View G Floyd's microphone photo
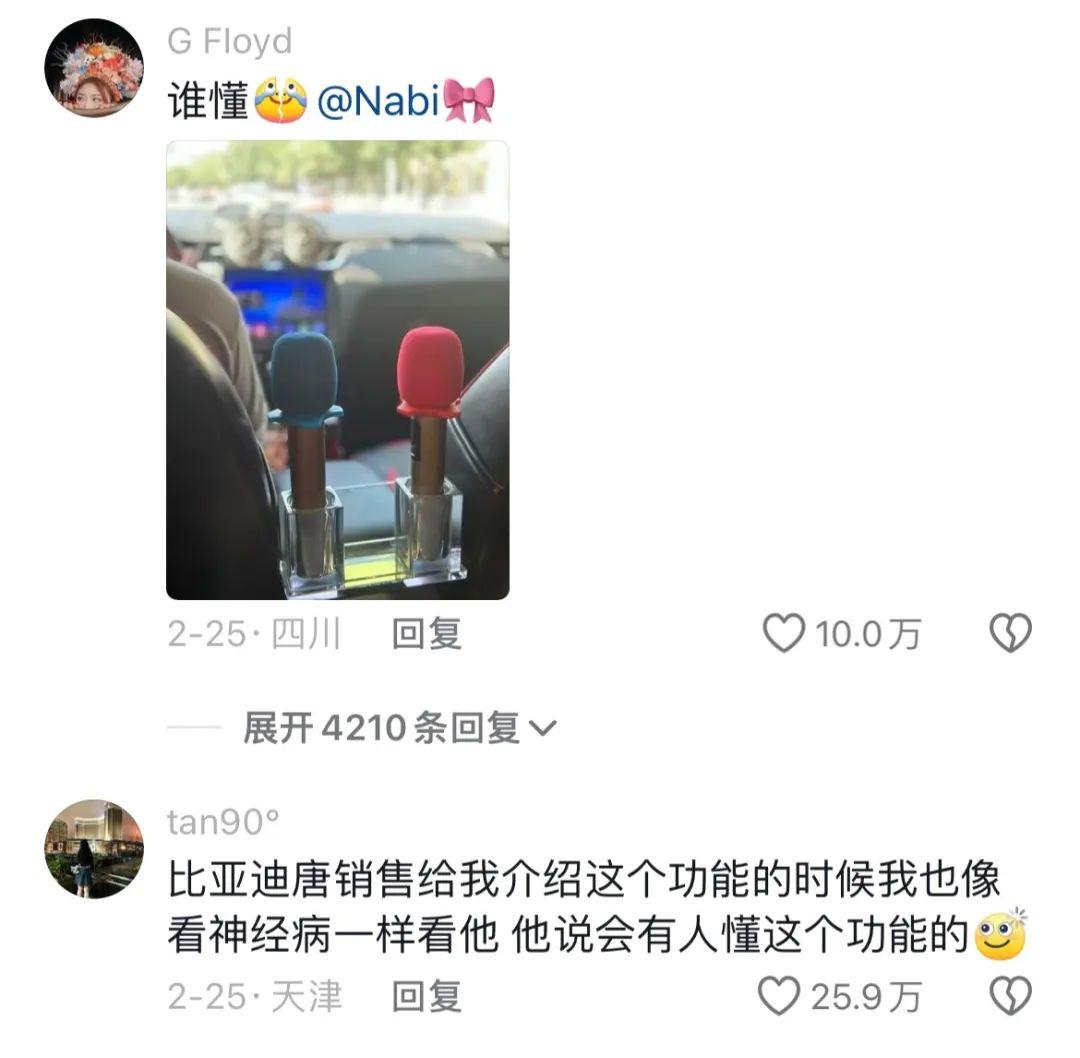Screen dimensions: 1080x1058 (337, 370)
